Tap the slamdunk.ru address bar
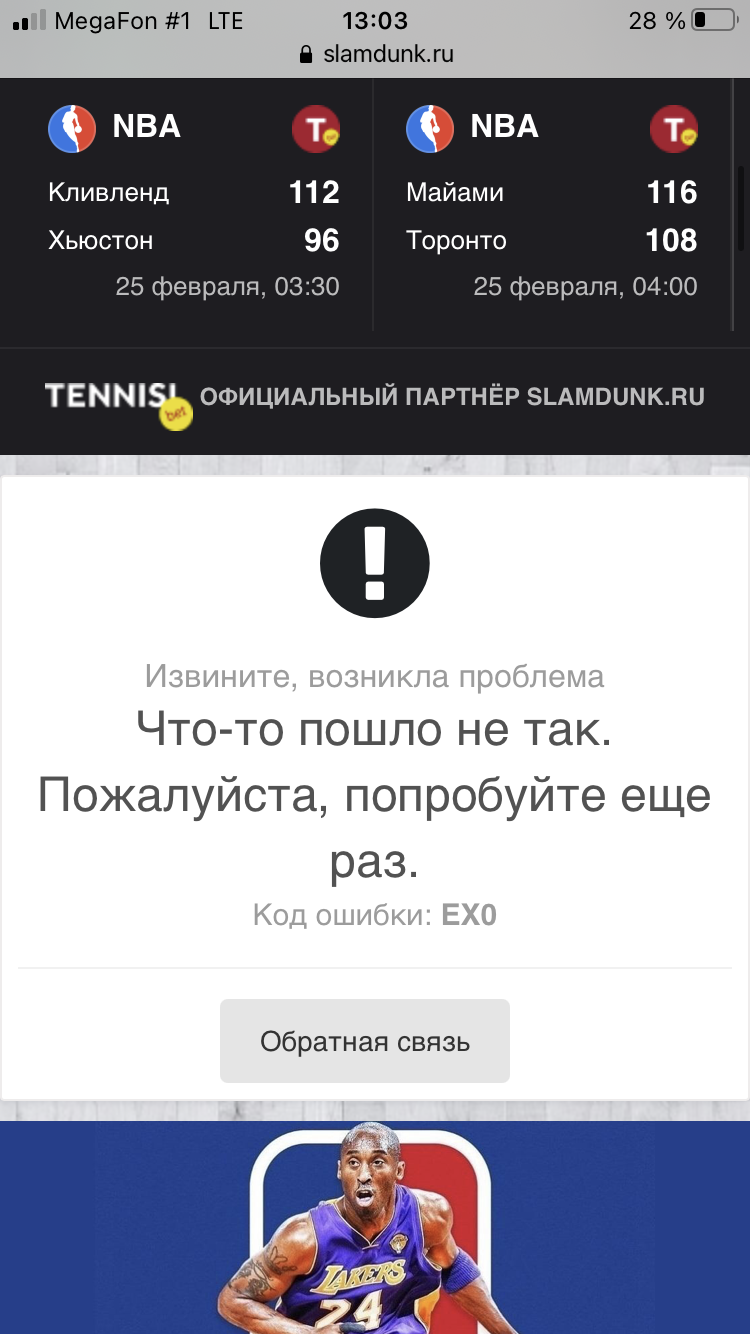The height and width of the screenshot is (1334, 750). [376, 54]
